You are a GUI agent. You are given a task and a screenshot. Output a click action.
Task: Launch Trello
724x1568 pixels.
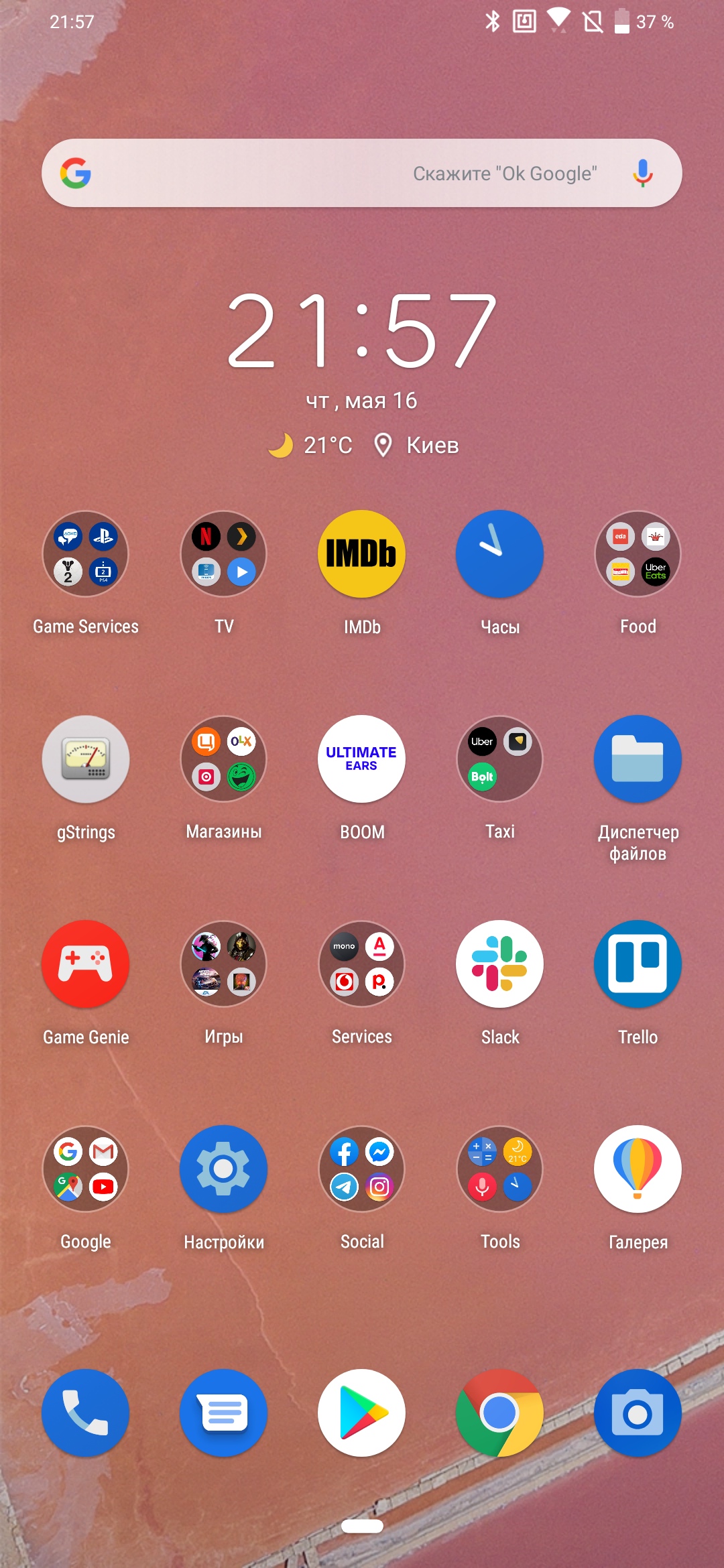coord(638,964)
